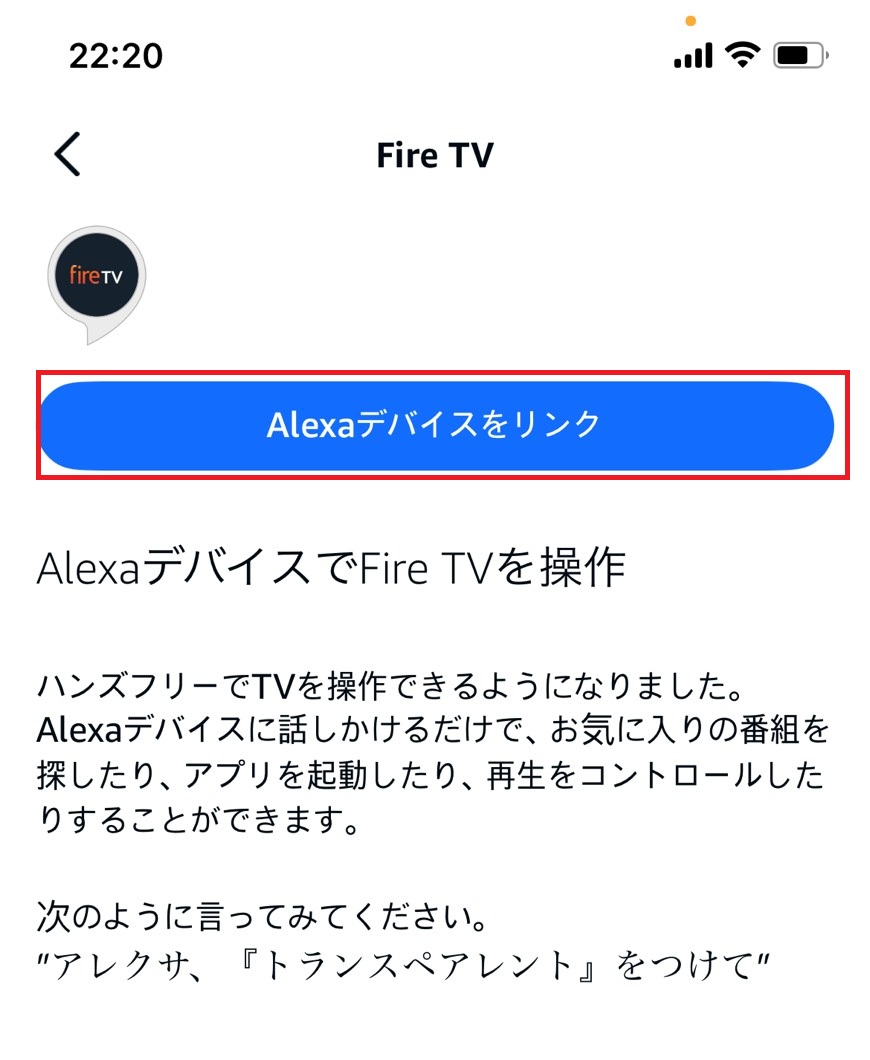Tap the Fire TV title at the top

pos(434,155)
